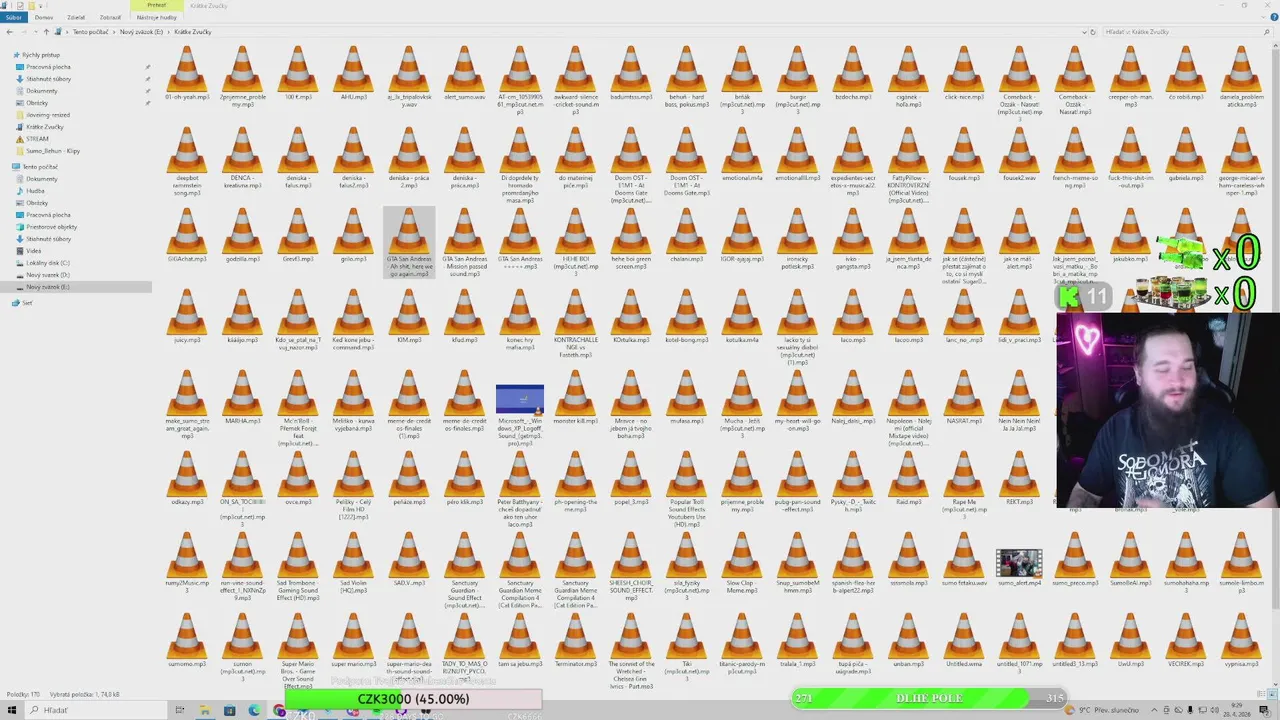1280x720 pixels.
Task: Go back with the back arrow
Action: (9, 32)
